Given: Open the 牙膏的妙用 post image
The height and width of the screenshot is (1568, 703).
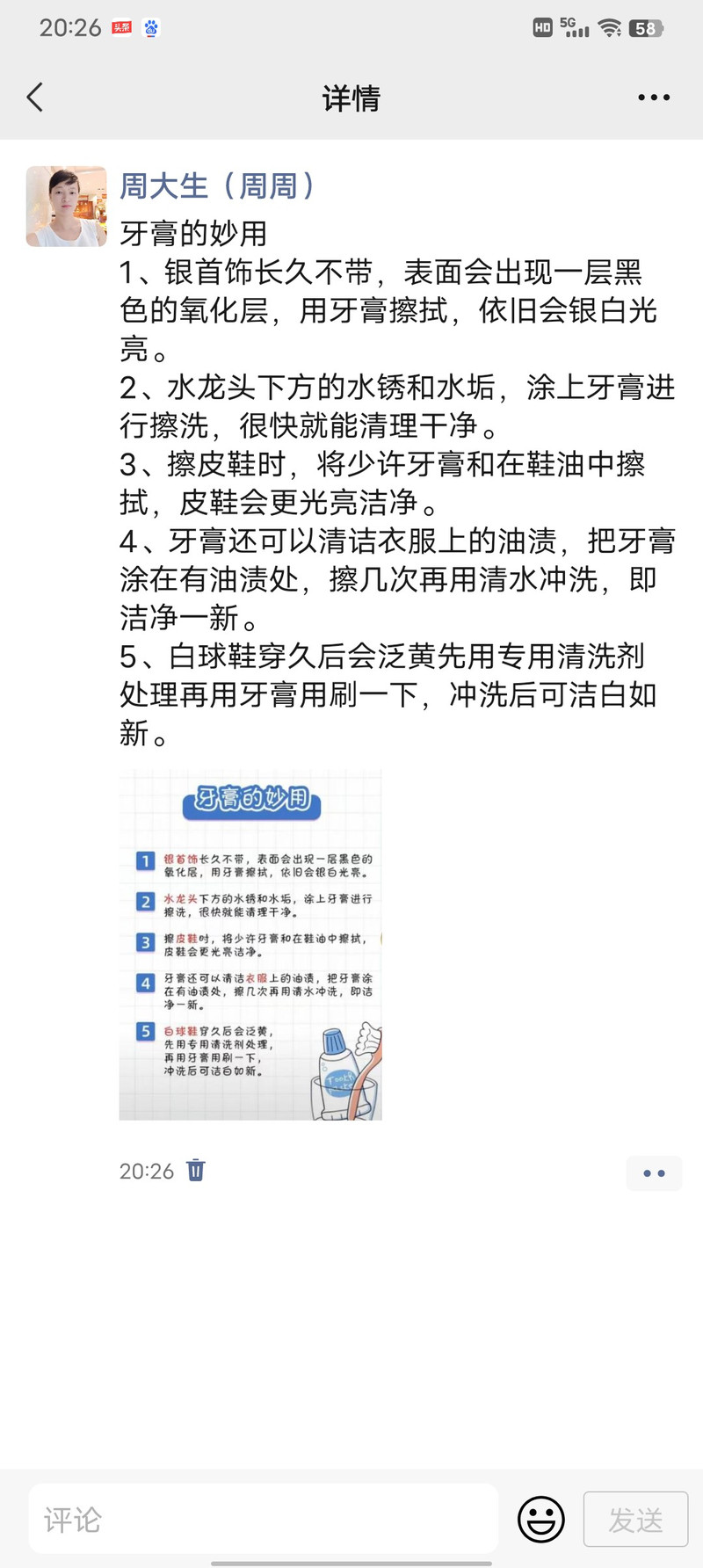Looking at the screenshot, I should (x=250, y=944).
